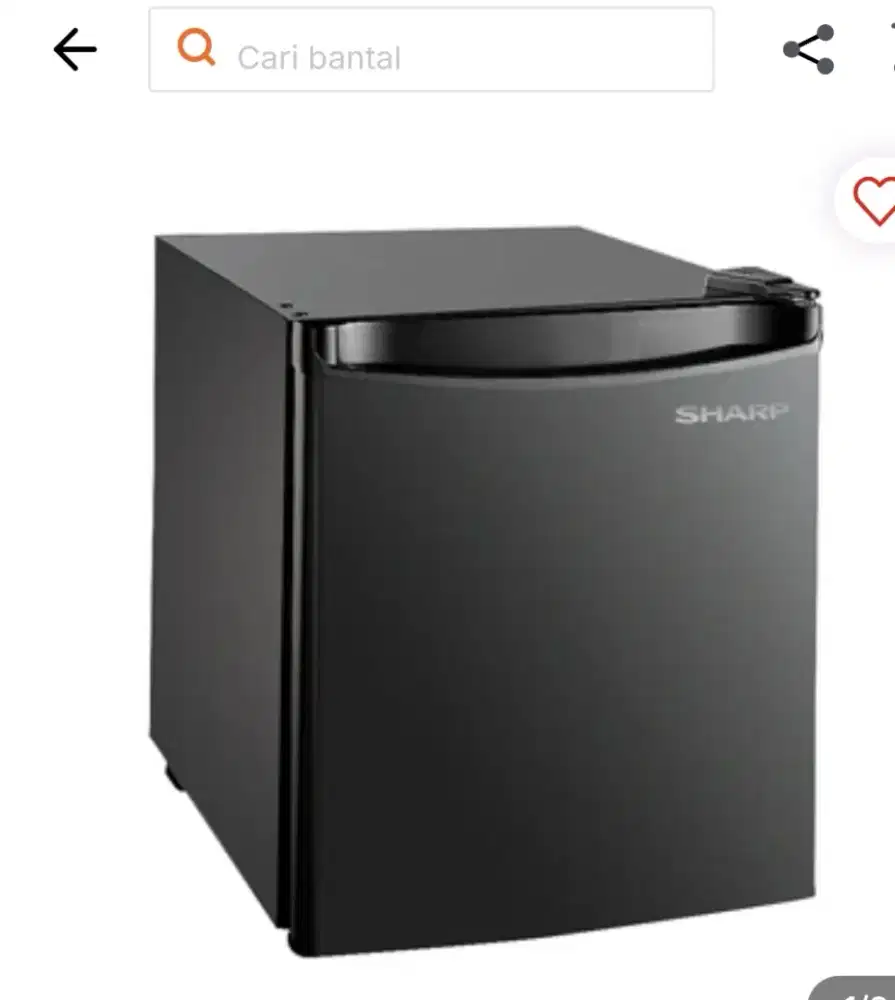Viewport: 895px width, 1000px height.
Task: Add the product to wishlist with heart
Action: coord(874,201)
